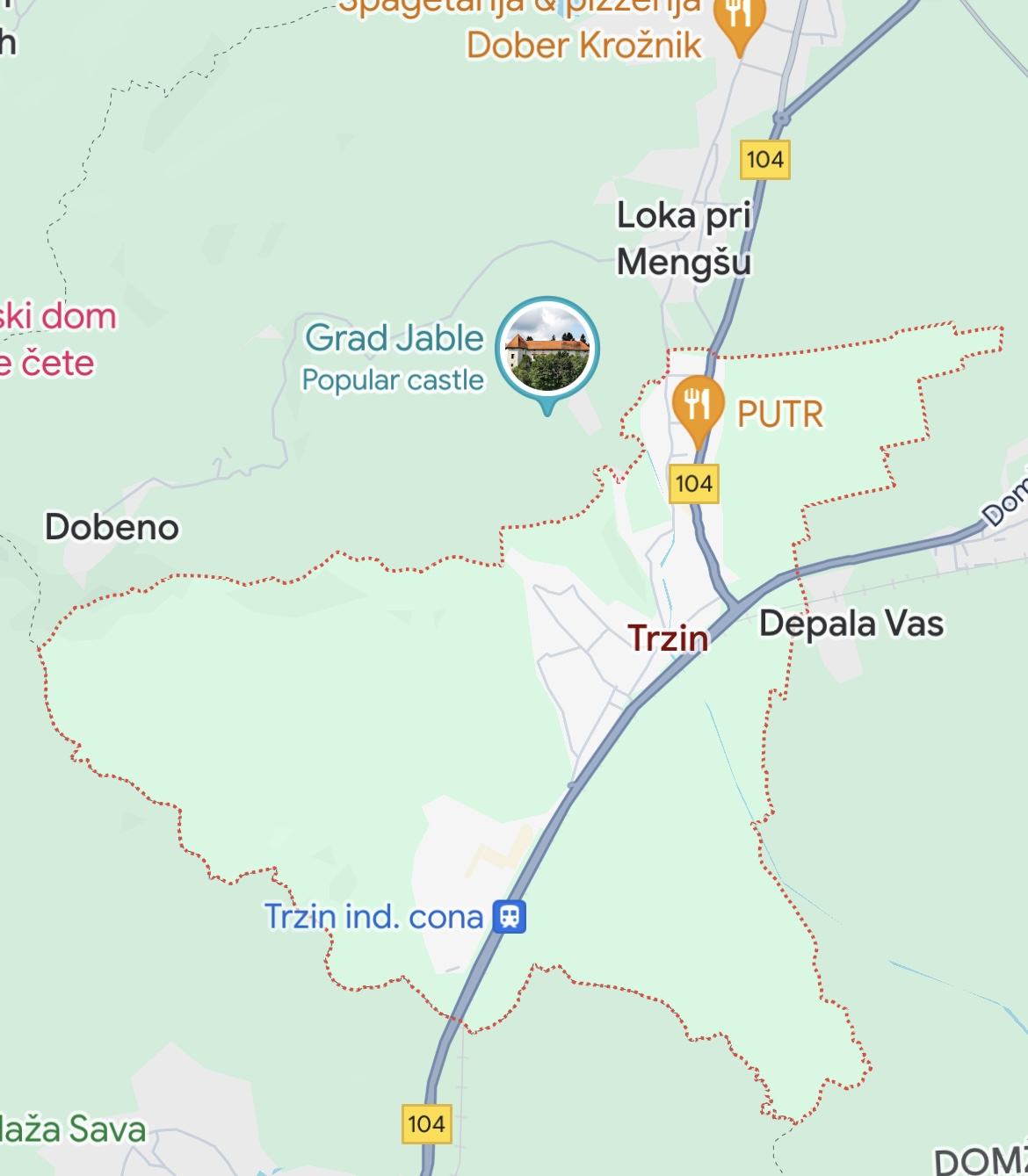
Task: Tap the Dober Krožnik restaurant pin
Action: point(740,18)
